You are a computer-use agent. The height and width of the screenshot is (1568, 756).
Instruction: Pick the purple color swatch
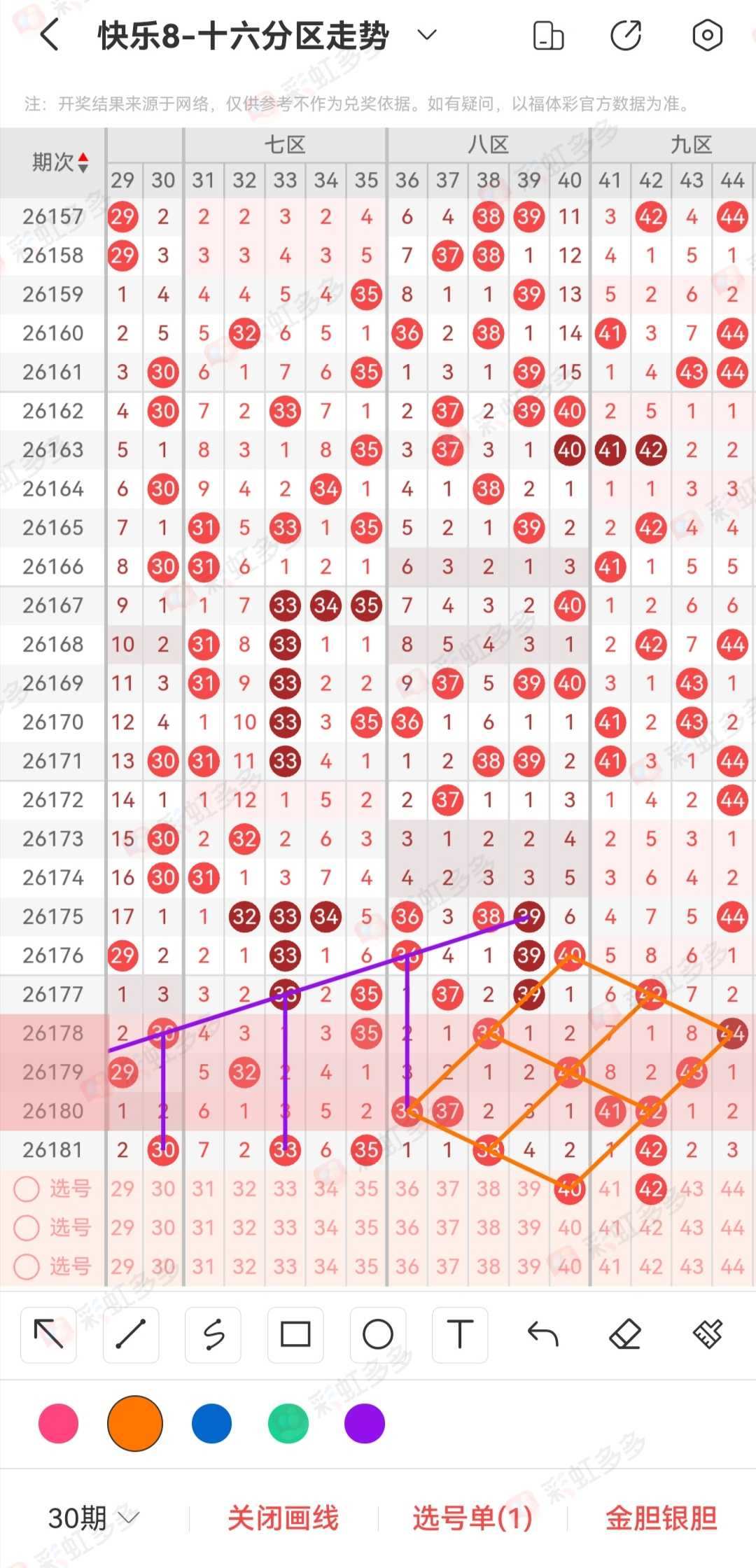coord(365,1423)
